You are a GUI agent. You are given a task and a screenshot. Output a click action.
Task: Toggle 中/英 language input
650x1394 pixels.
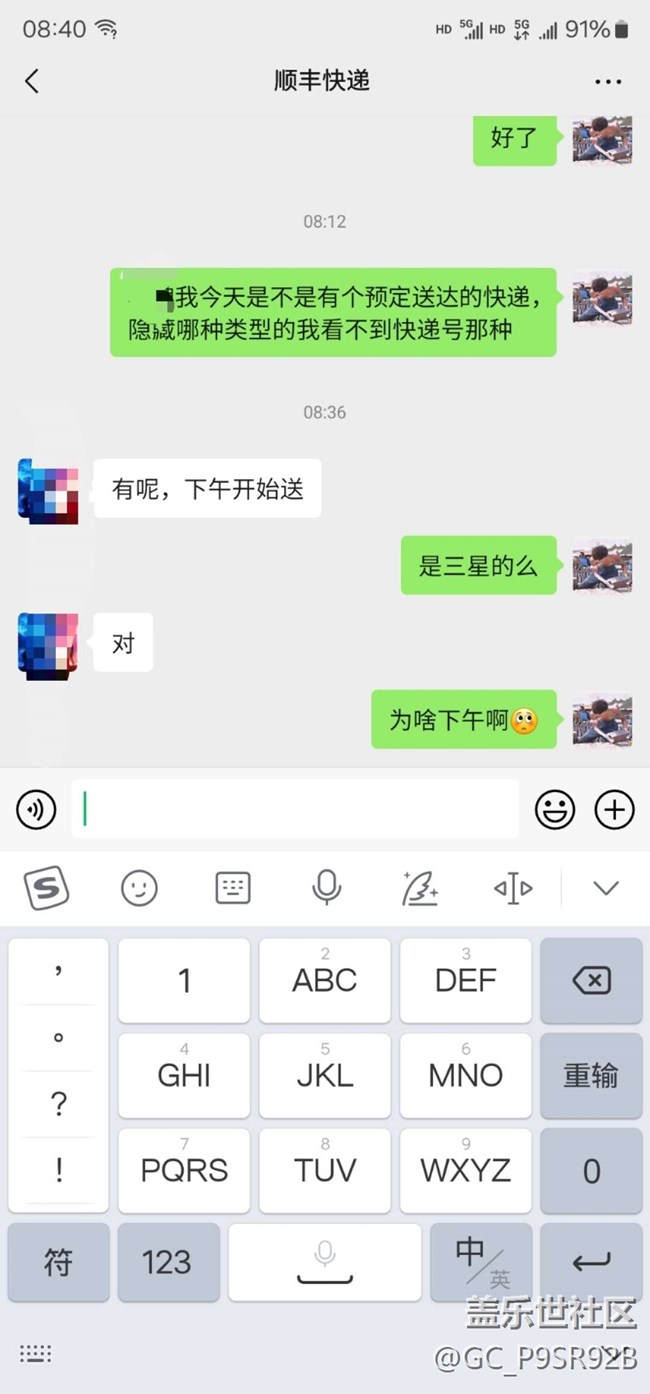(x=480, y=1262)
